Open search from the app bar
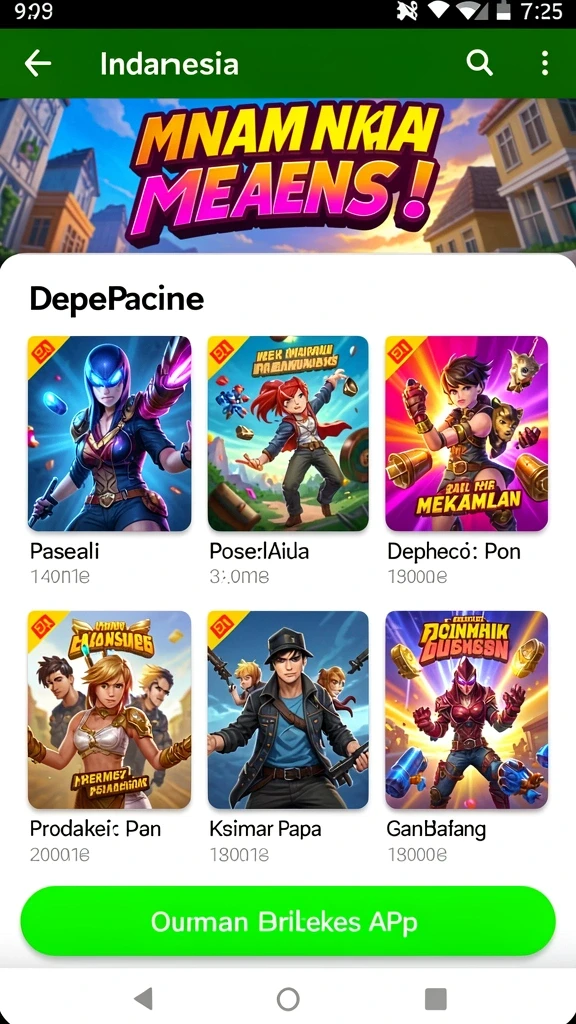The height and width of the screenshot is (1024, 576). tap(479, 63)
